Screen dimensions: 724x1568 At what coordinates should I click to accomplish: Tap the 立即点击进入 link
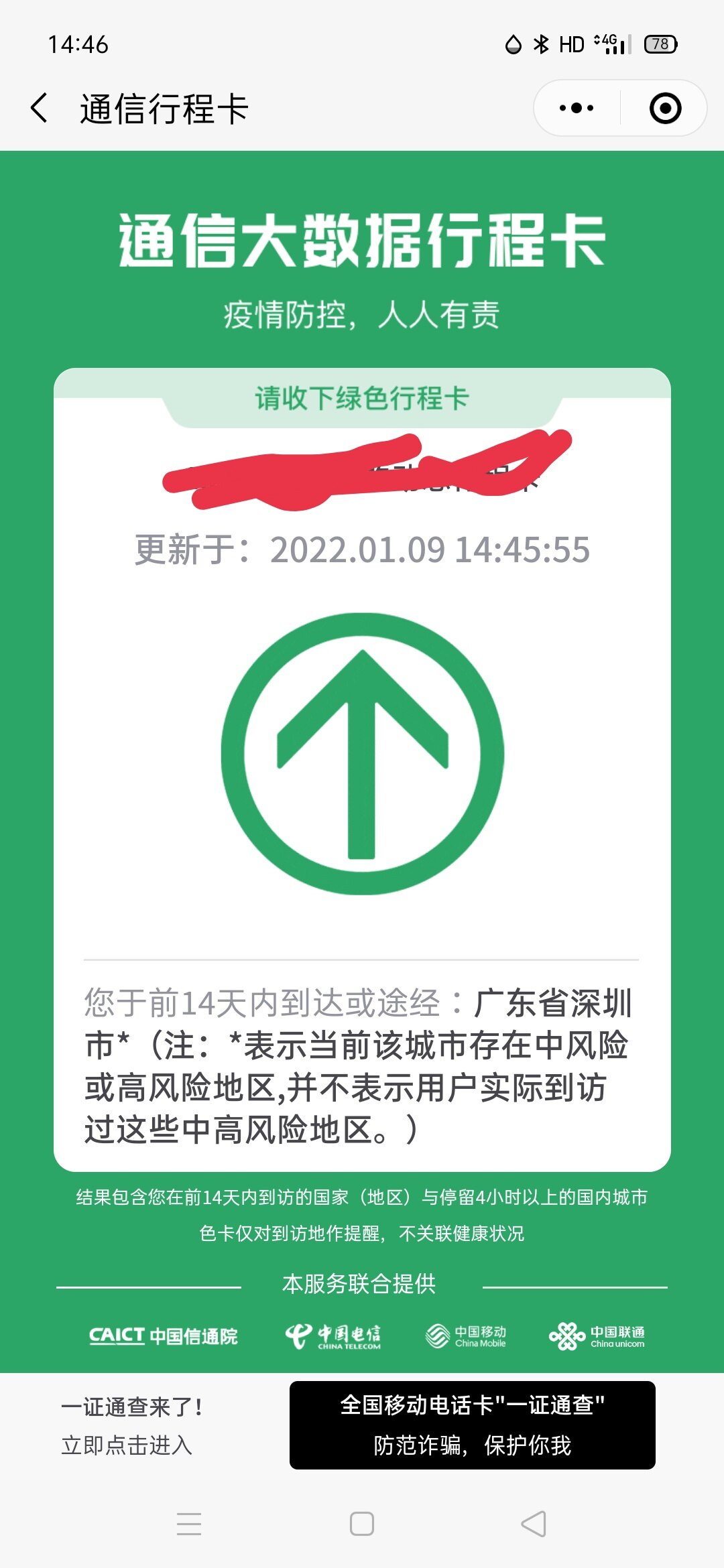pos(127,1445)
